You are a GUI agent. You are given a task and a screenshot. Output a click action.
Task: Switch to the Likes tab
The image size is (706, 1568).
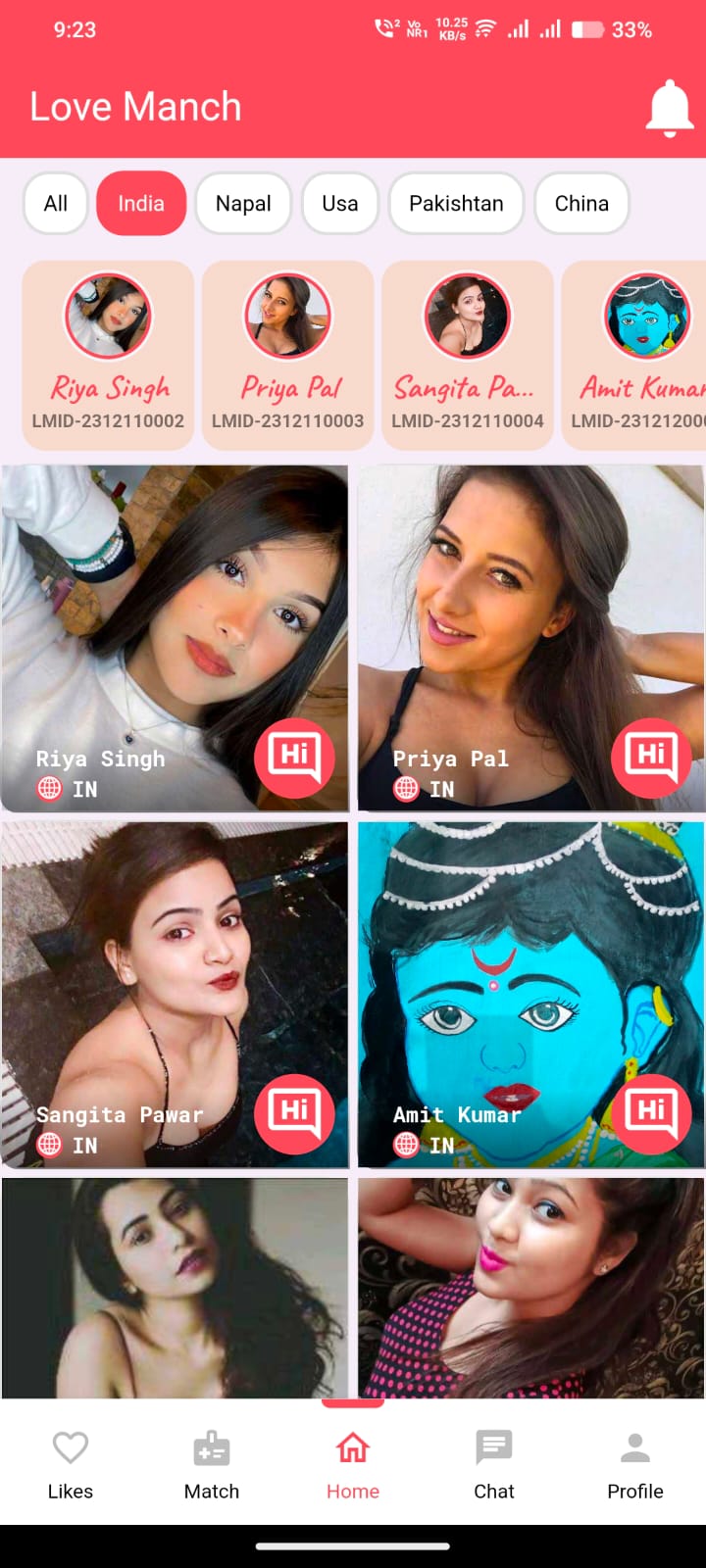point(71,1465)
